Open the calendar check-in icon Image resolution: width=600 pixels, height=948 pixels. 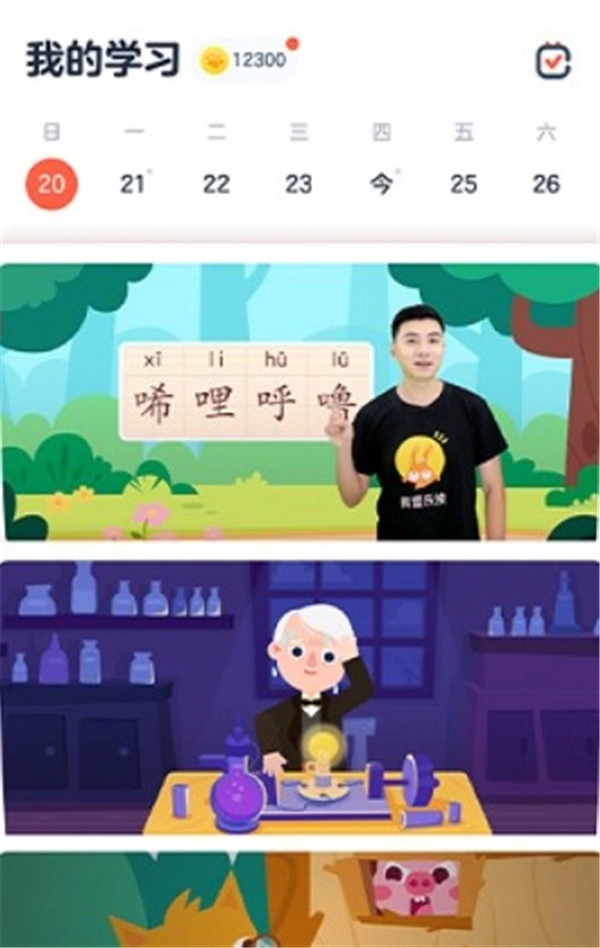[553, 61]
